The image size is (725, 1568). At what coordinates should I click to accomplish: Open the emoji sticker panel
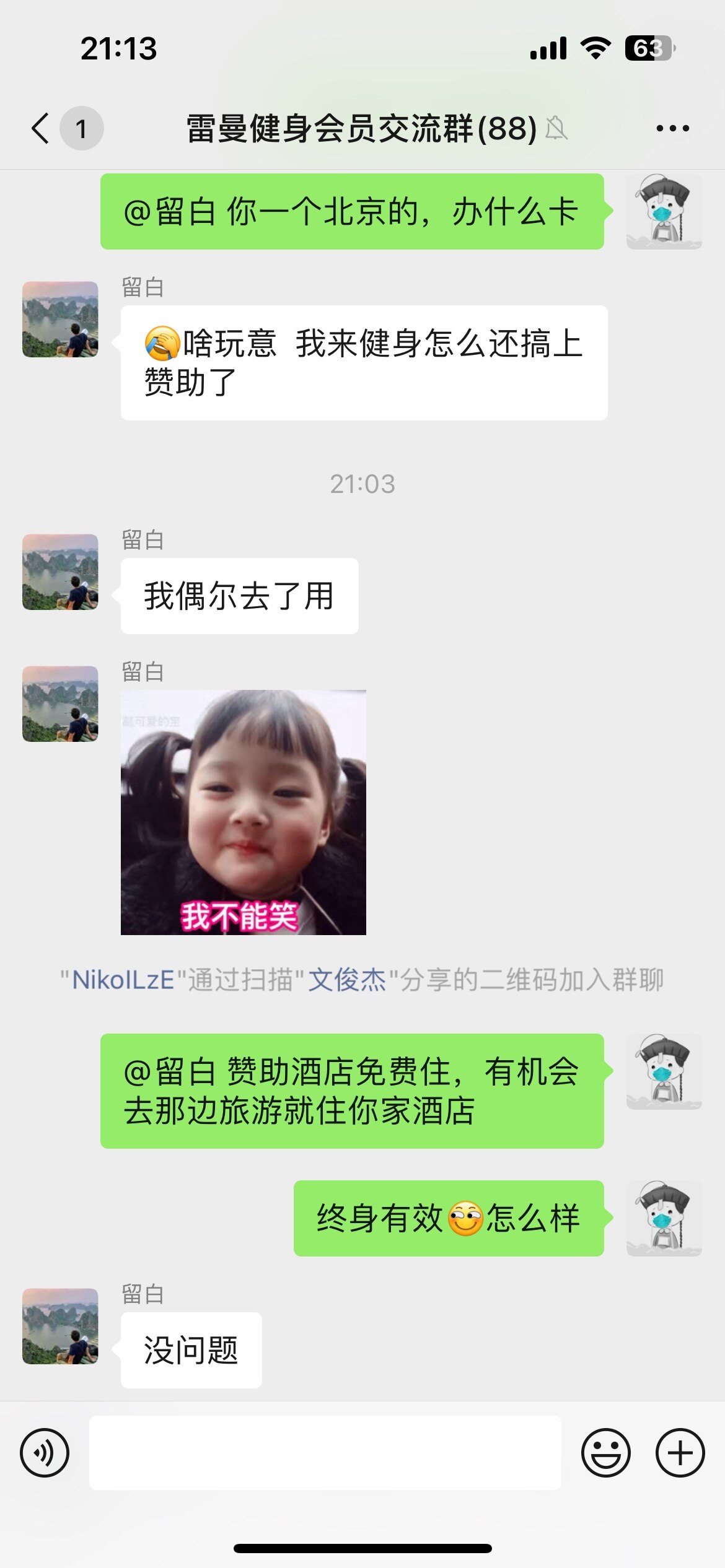point(605,1453)
